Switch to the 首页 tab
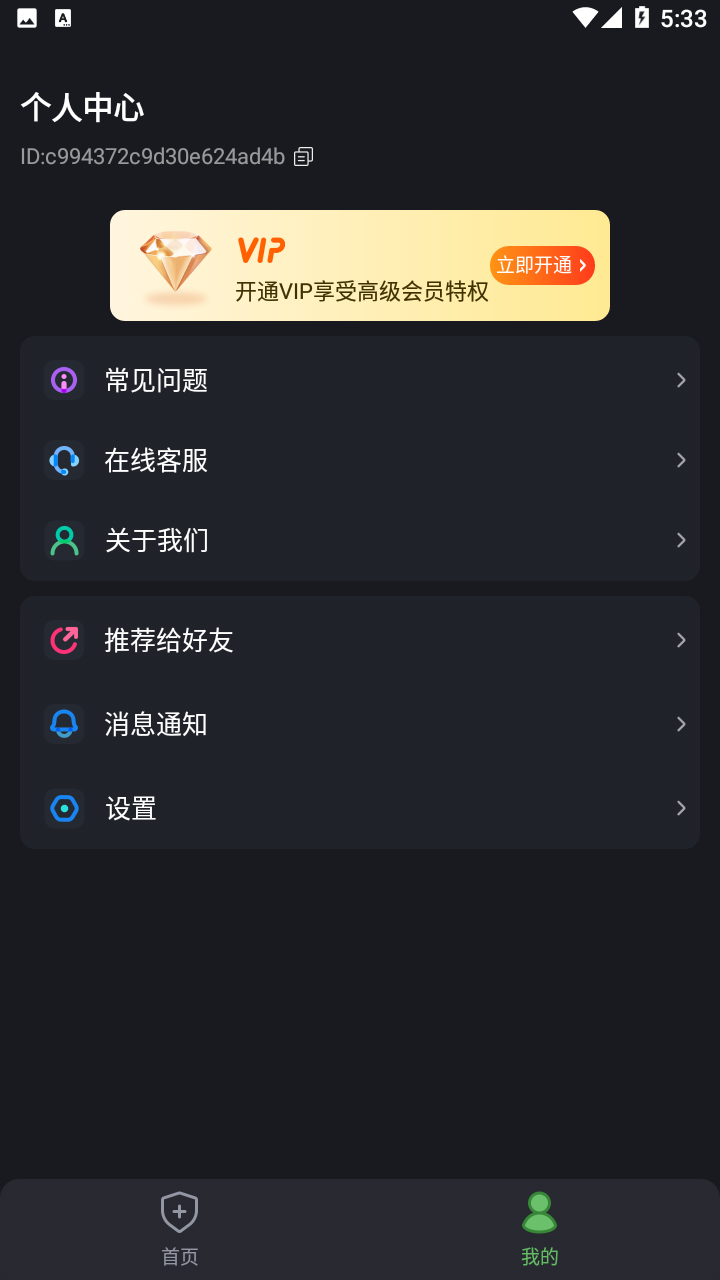This screenshot has height=1280, width=720. pyautogui.click(x=180, y=1228)
